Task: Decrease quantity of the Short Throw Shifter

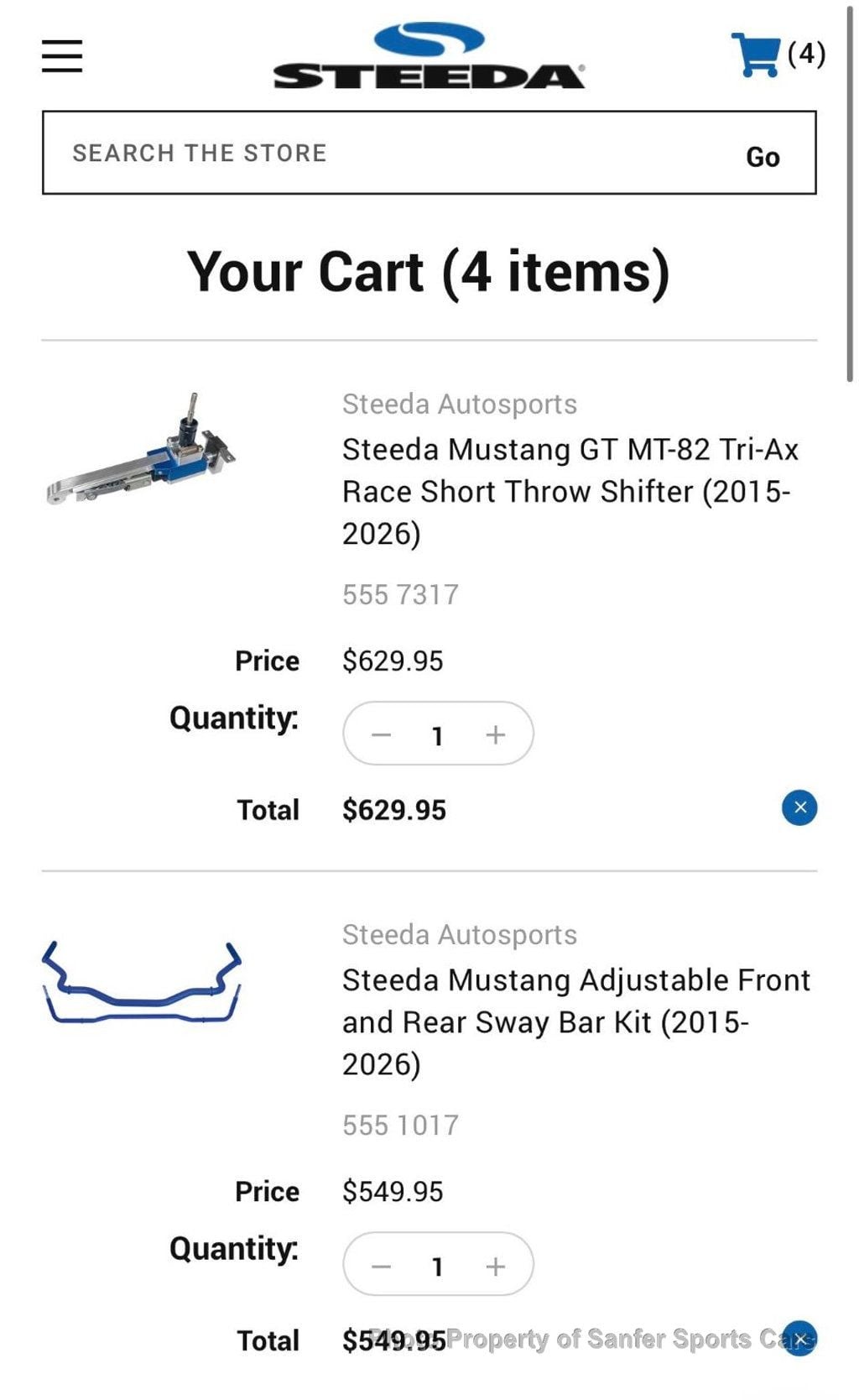Action: pyautogui.click(x=382, y=735)
